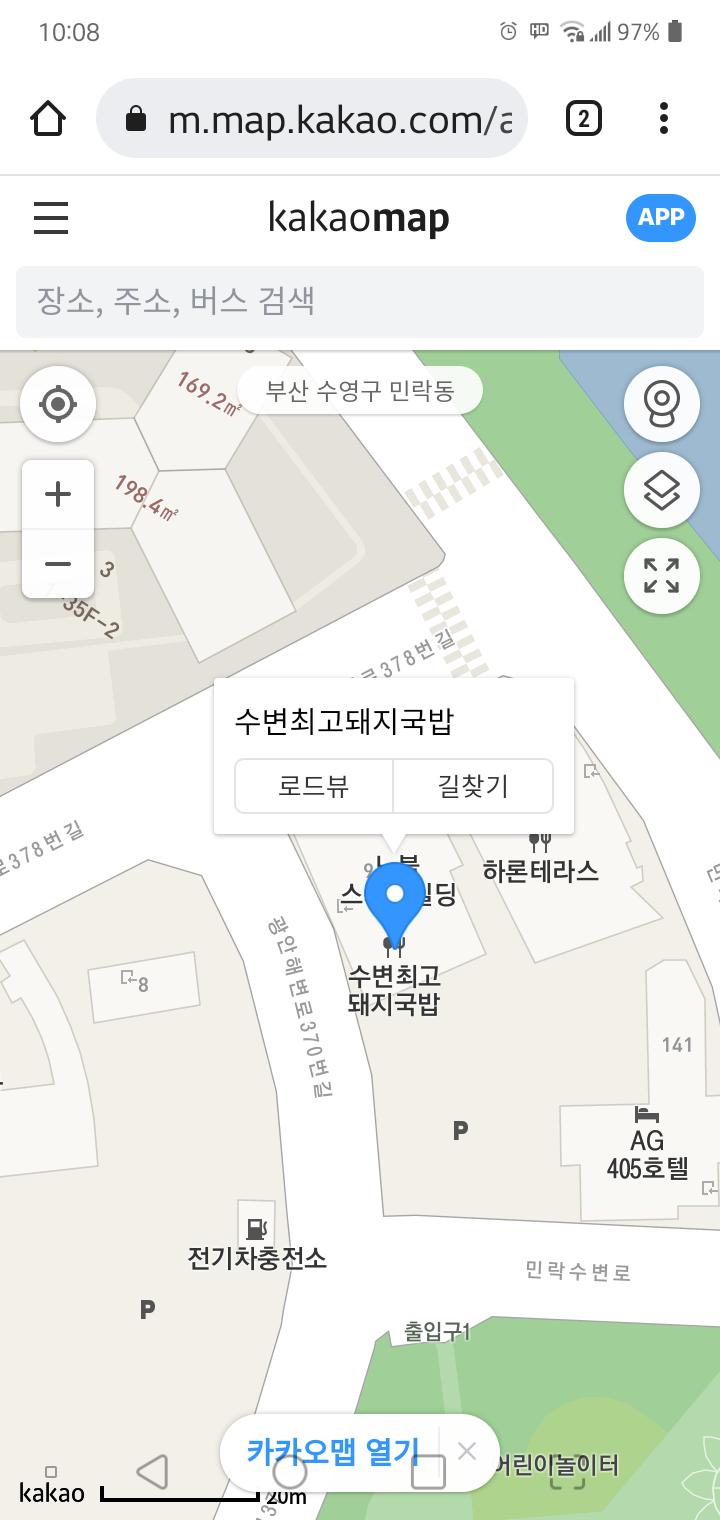720x1520 pixels.
Task: Open the browser tabs switcher
Action: click(583, 119)
